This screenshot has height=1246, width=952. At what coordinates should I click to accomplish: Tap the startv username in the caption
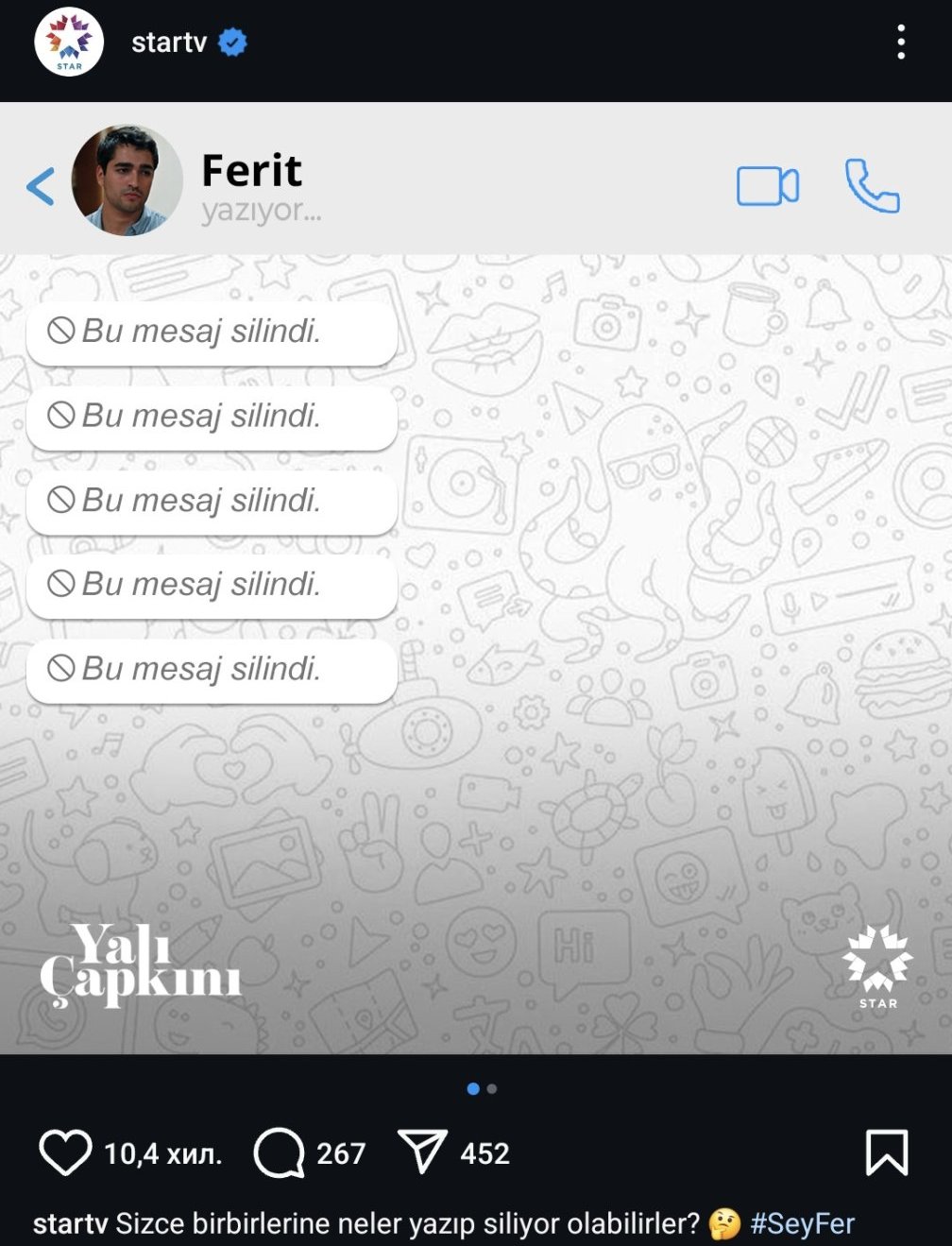[x=70, y=1224]
